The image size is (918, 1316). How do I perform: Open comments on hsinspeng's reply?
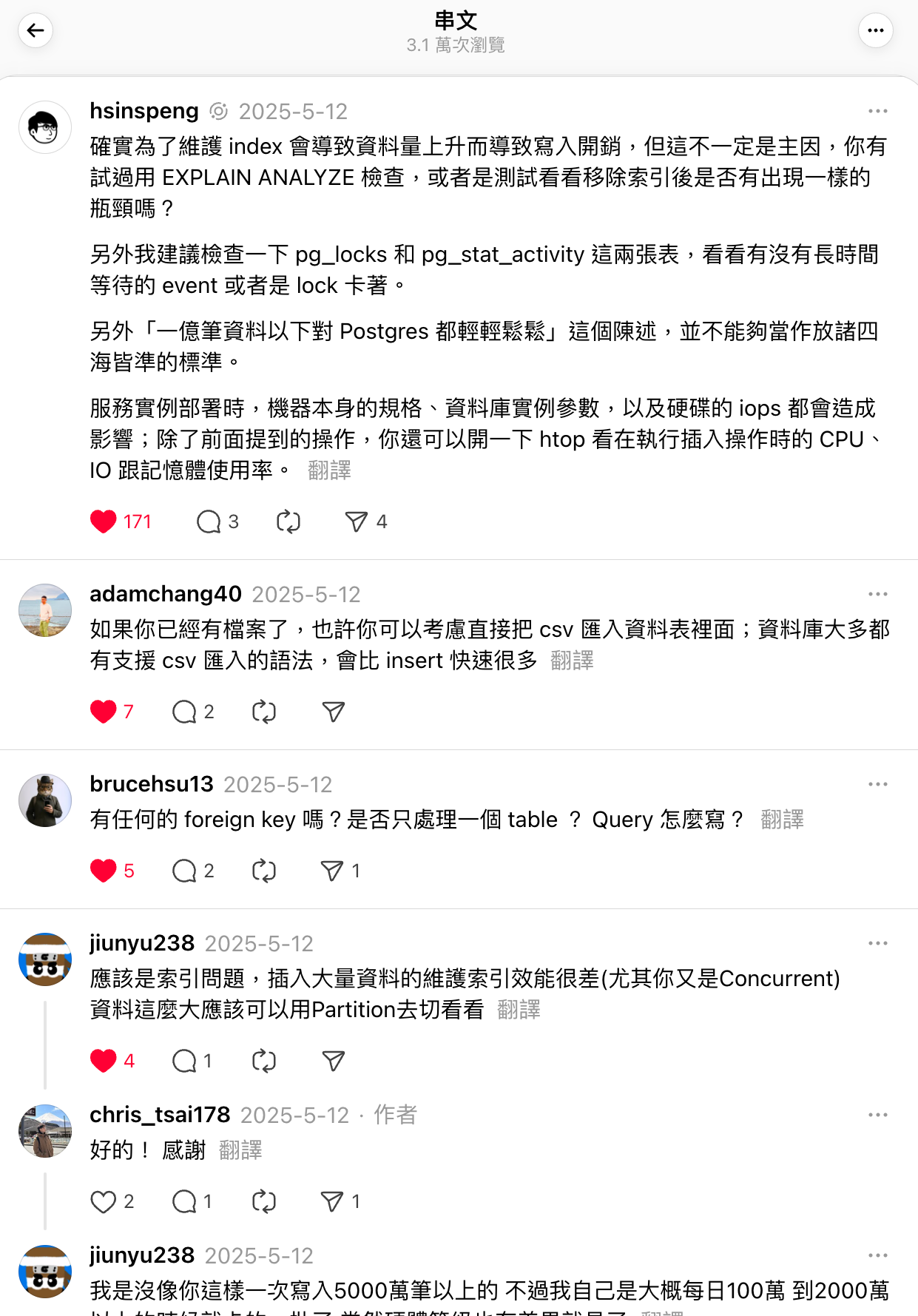tap(209, 522)
